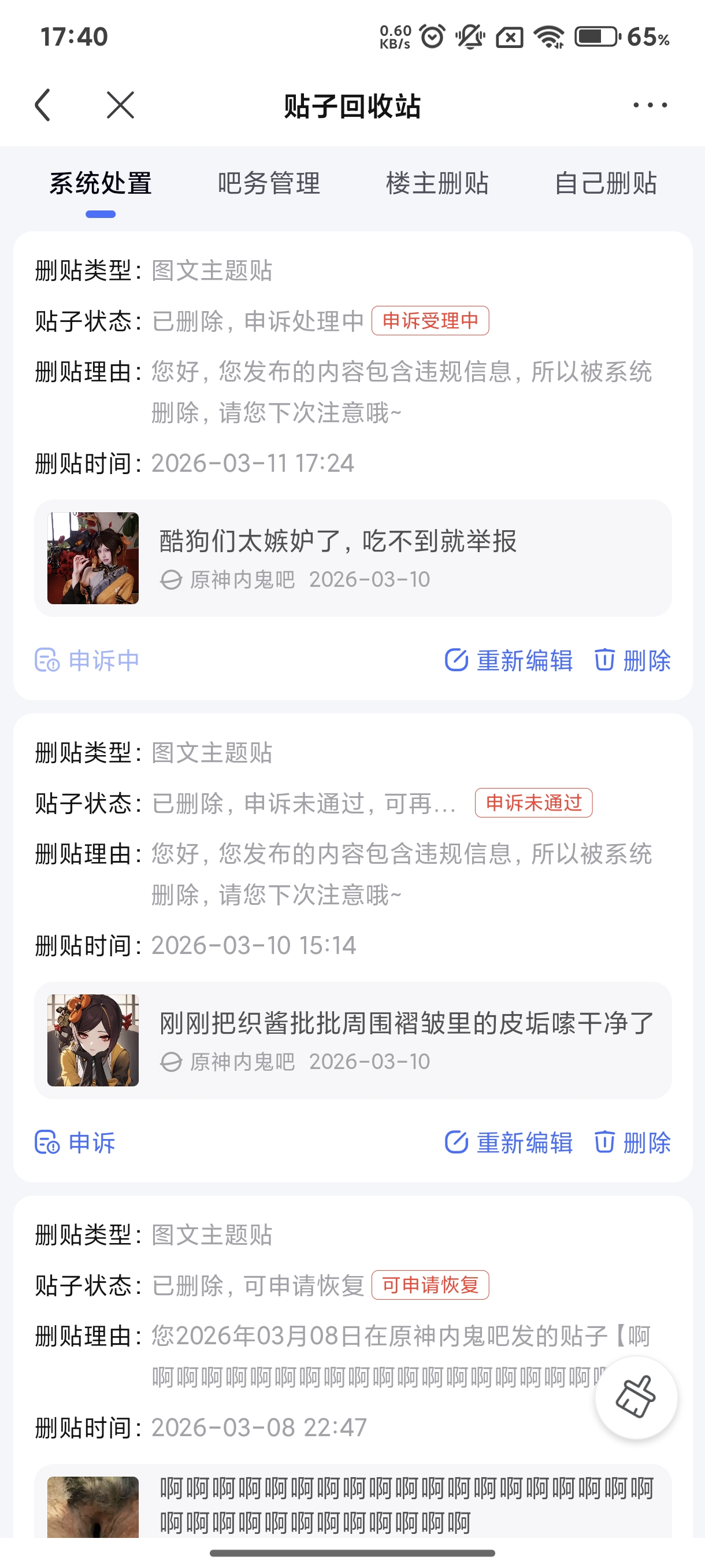Switch to the 吧务管理 tab
Viewport: 705px width, 1568px height.
point(269,183)
